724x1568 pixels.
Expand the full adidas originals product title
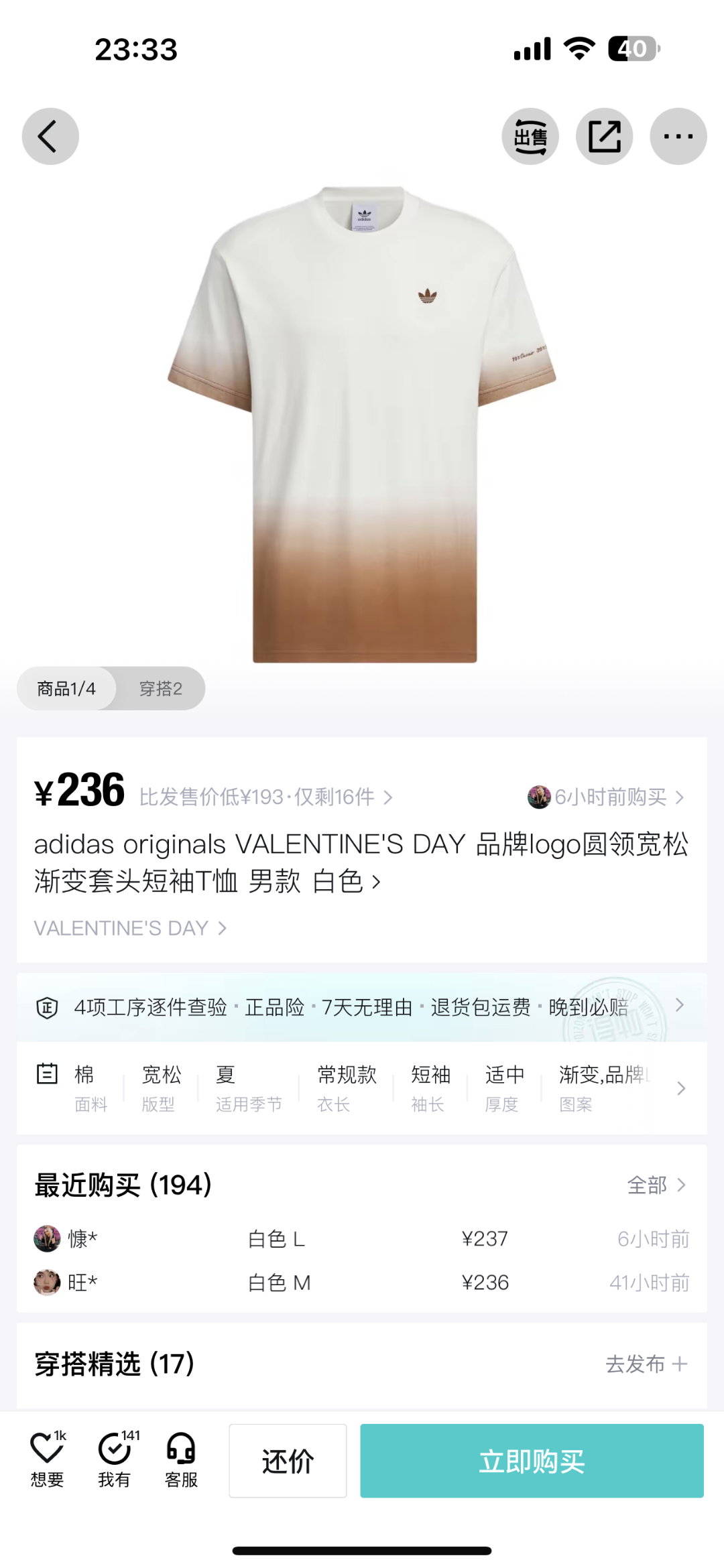361,863
